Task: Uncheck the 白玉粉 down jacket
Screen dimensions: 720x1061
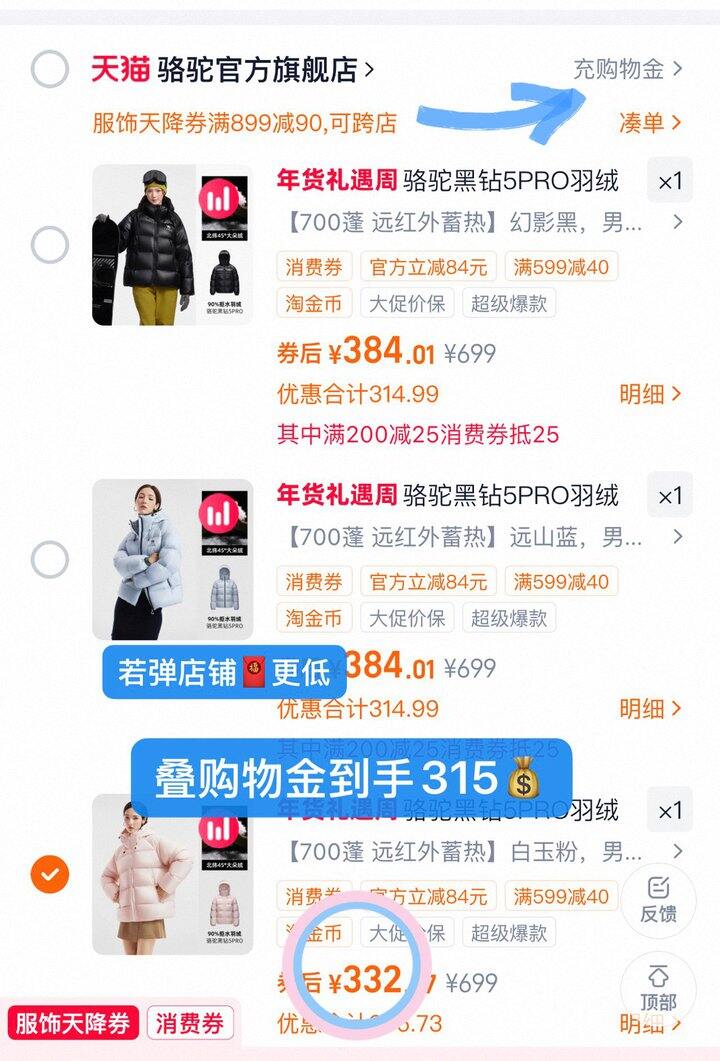Action: (x=50, y=875)
